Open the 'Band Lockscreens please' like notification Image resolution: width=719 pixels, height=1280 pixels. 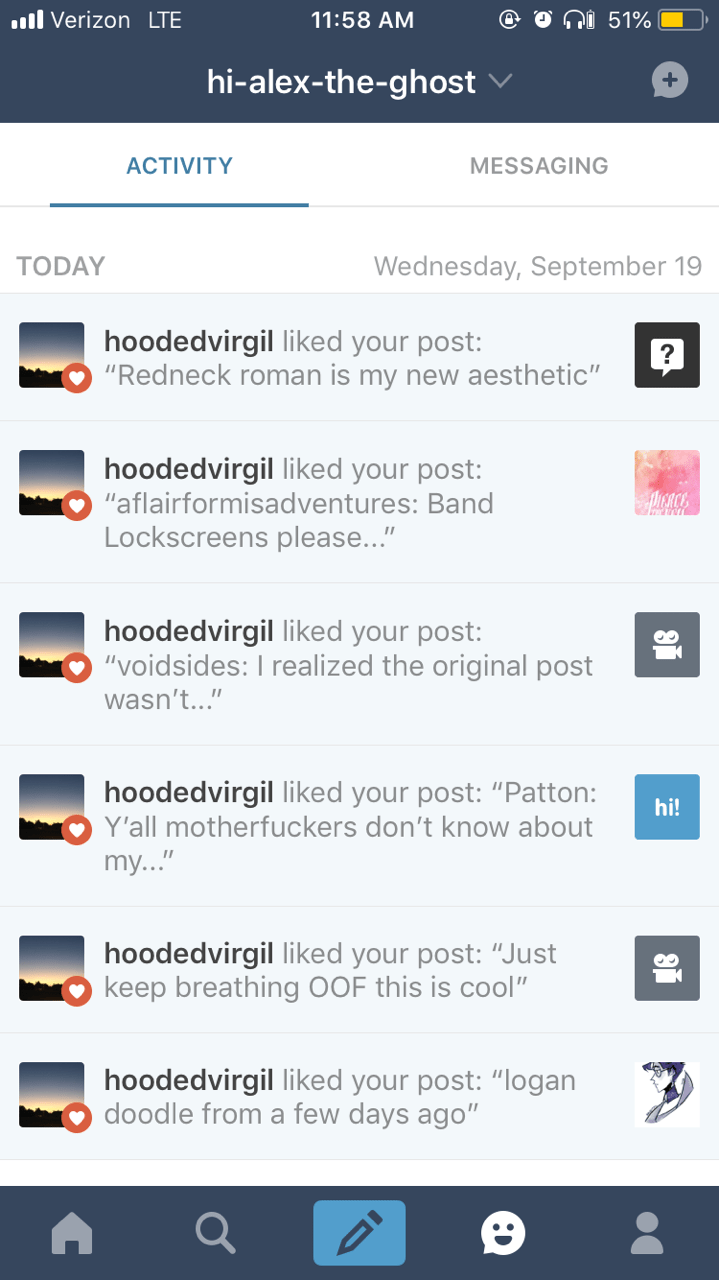350,503
